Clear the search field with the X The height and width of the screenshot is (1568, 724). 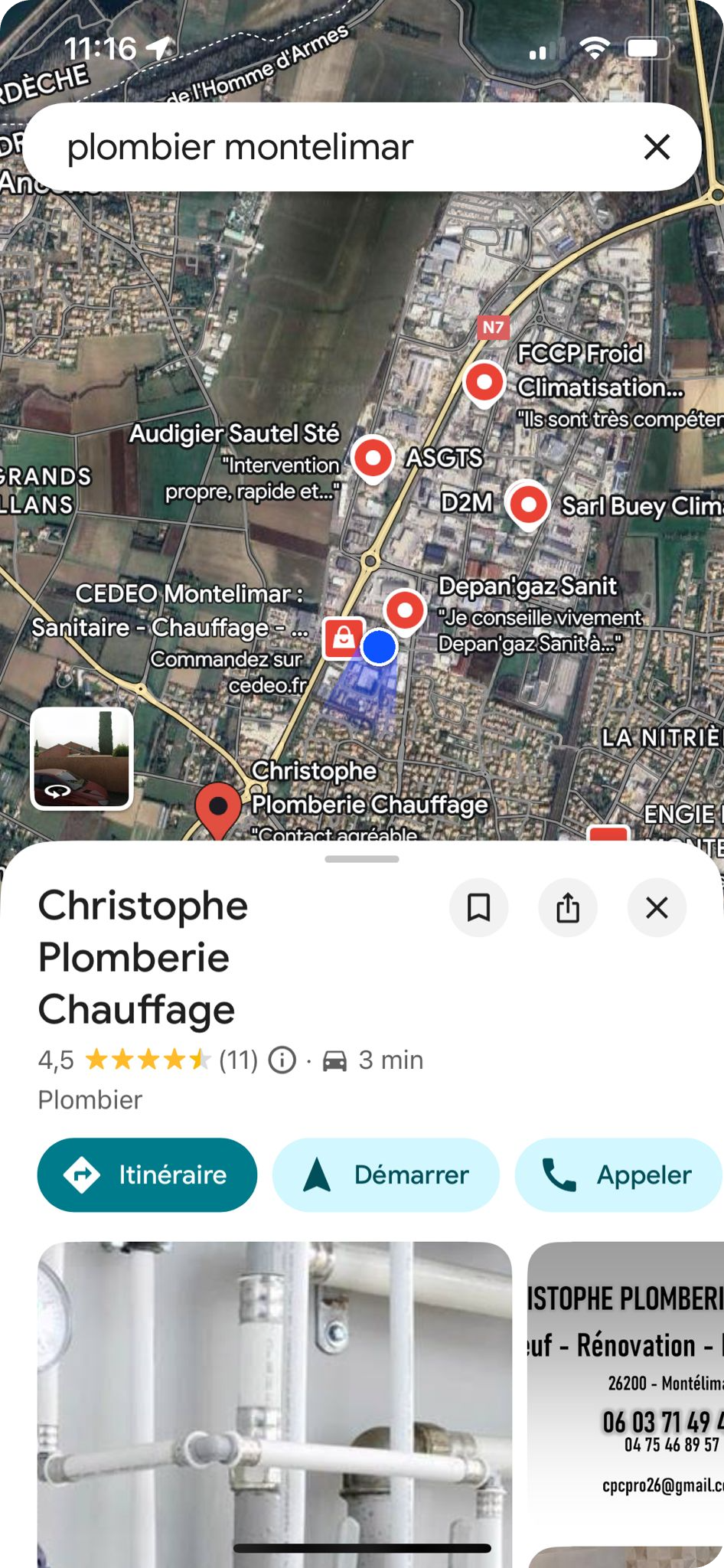(x=658, y=147)
